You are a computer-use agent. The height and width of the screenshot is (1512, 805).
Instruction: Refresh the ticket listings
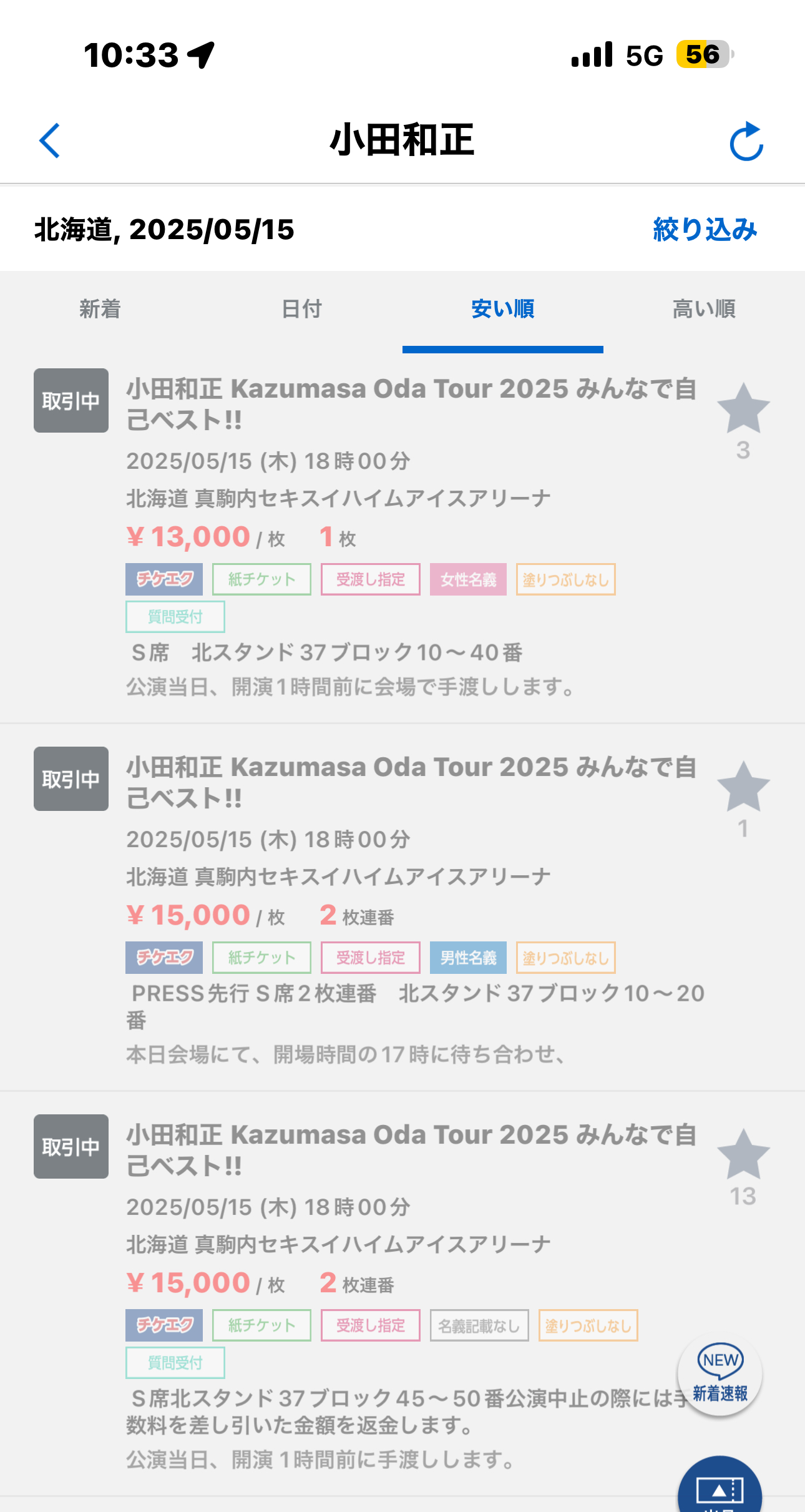746,142
